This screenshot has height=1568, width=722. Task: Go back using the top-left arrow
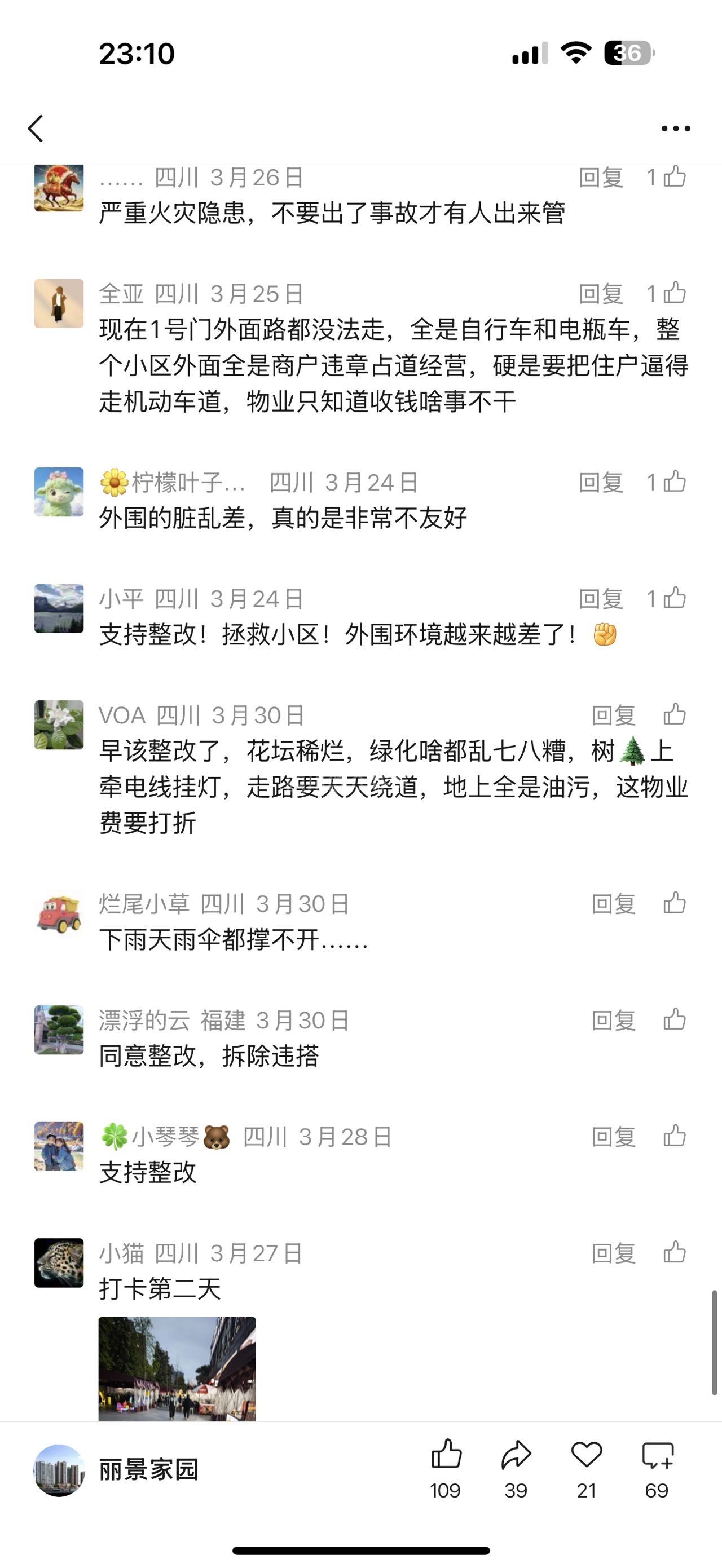click(x=36, y=129)
